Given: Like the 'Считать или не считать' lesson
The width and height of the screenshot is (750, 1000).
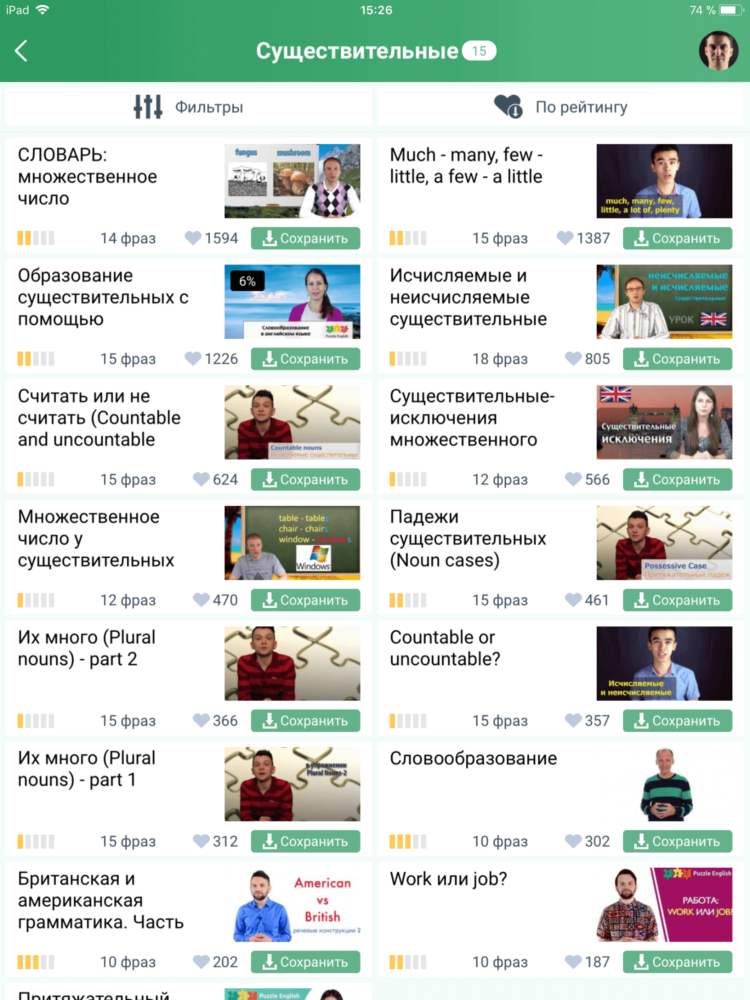Looking at the screenshot, I should pyautogui.click(x=198, y=480).
